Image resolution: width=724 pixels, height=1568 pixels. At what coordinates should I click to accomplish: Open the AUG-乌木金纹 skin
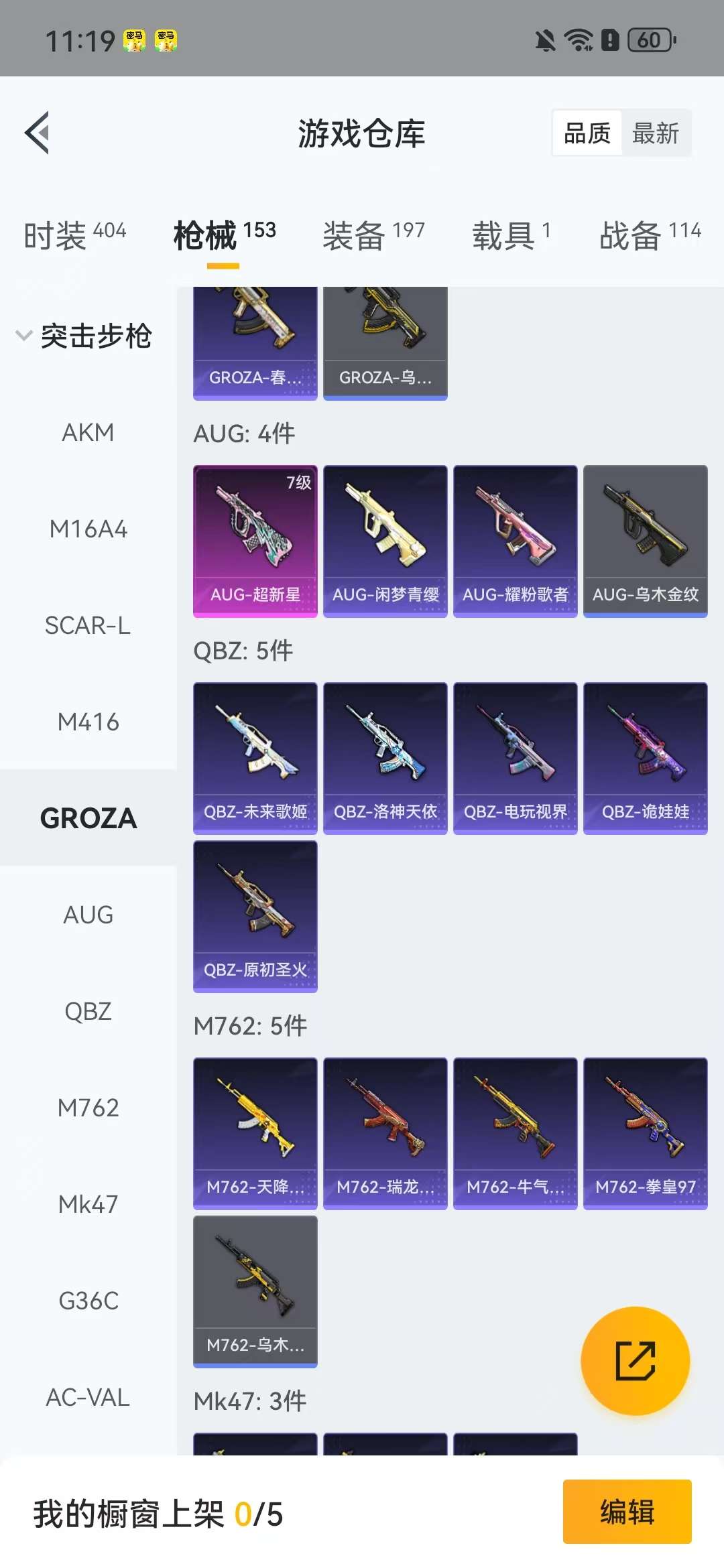pos(645,541)
